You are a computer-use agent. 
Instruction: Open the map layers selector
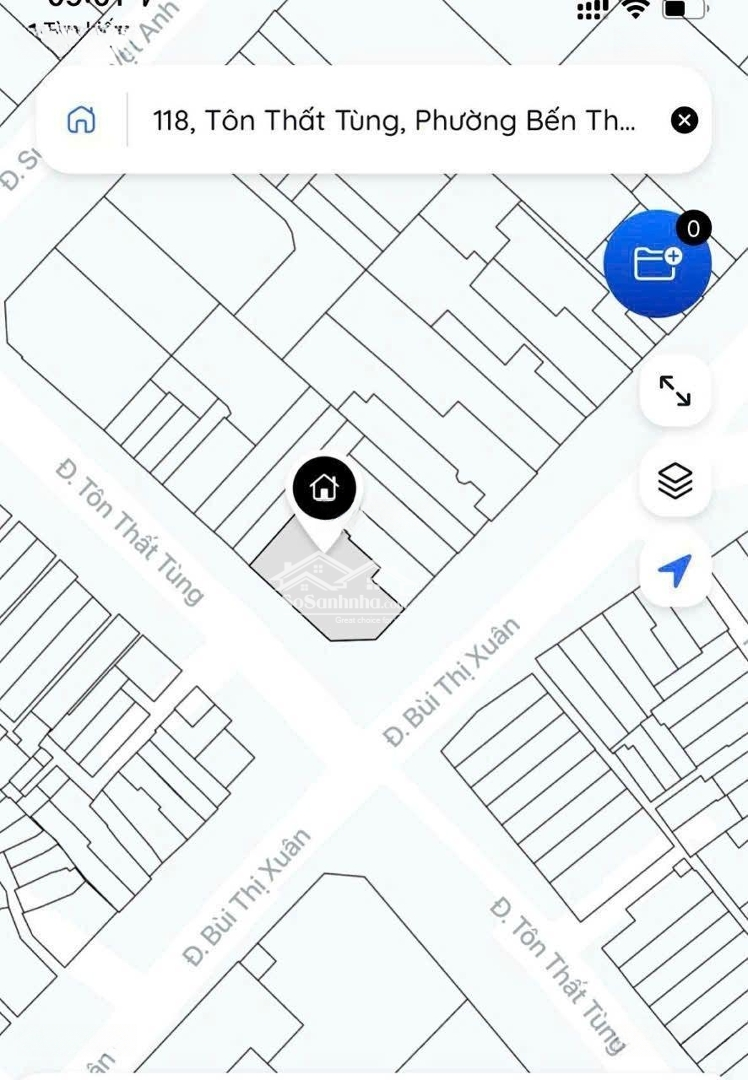point(675,481)
